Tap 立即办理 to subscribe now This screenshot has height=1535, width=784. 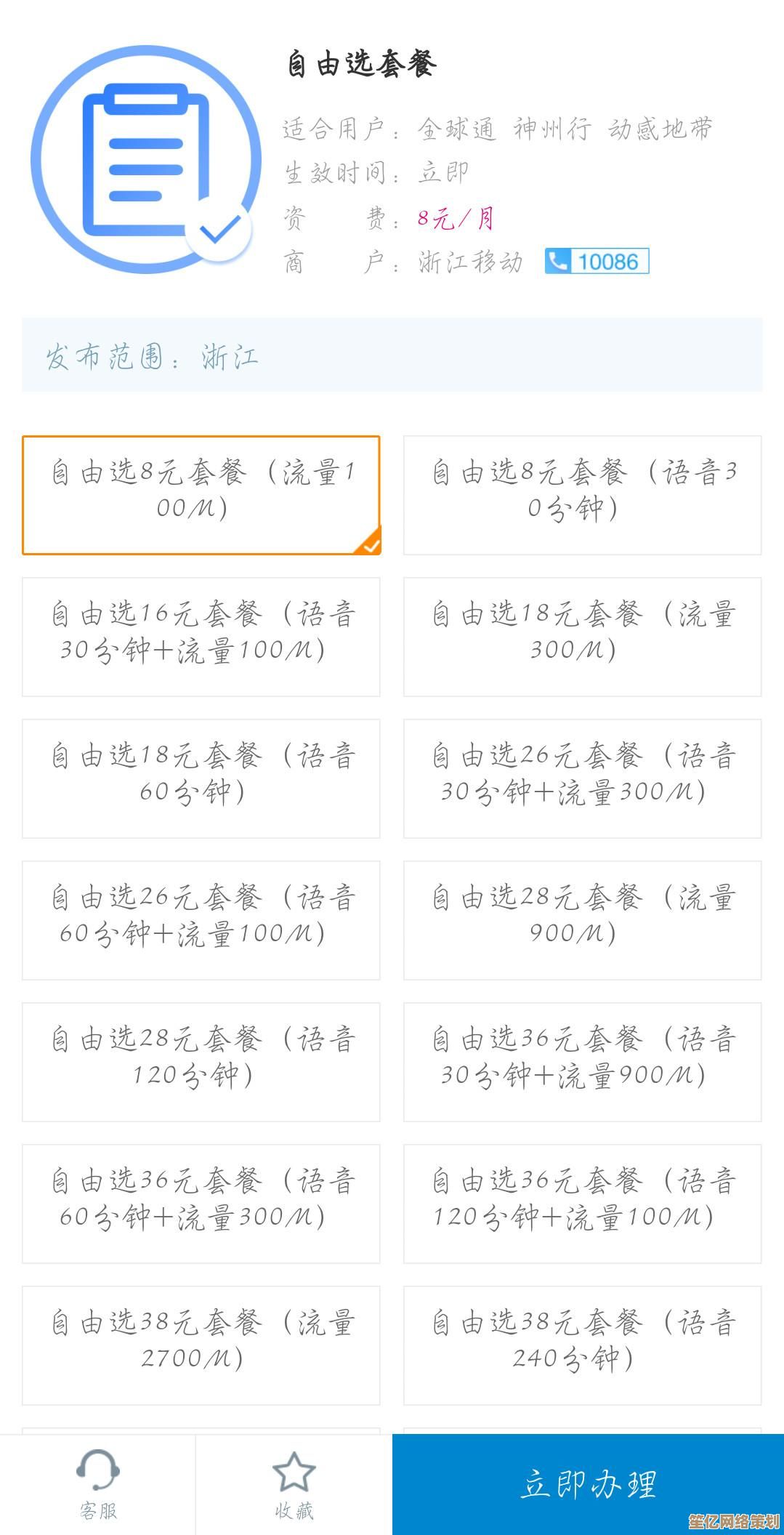pyautogui.click(x=588, y=1483)
